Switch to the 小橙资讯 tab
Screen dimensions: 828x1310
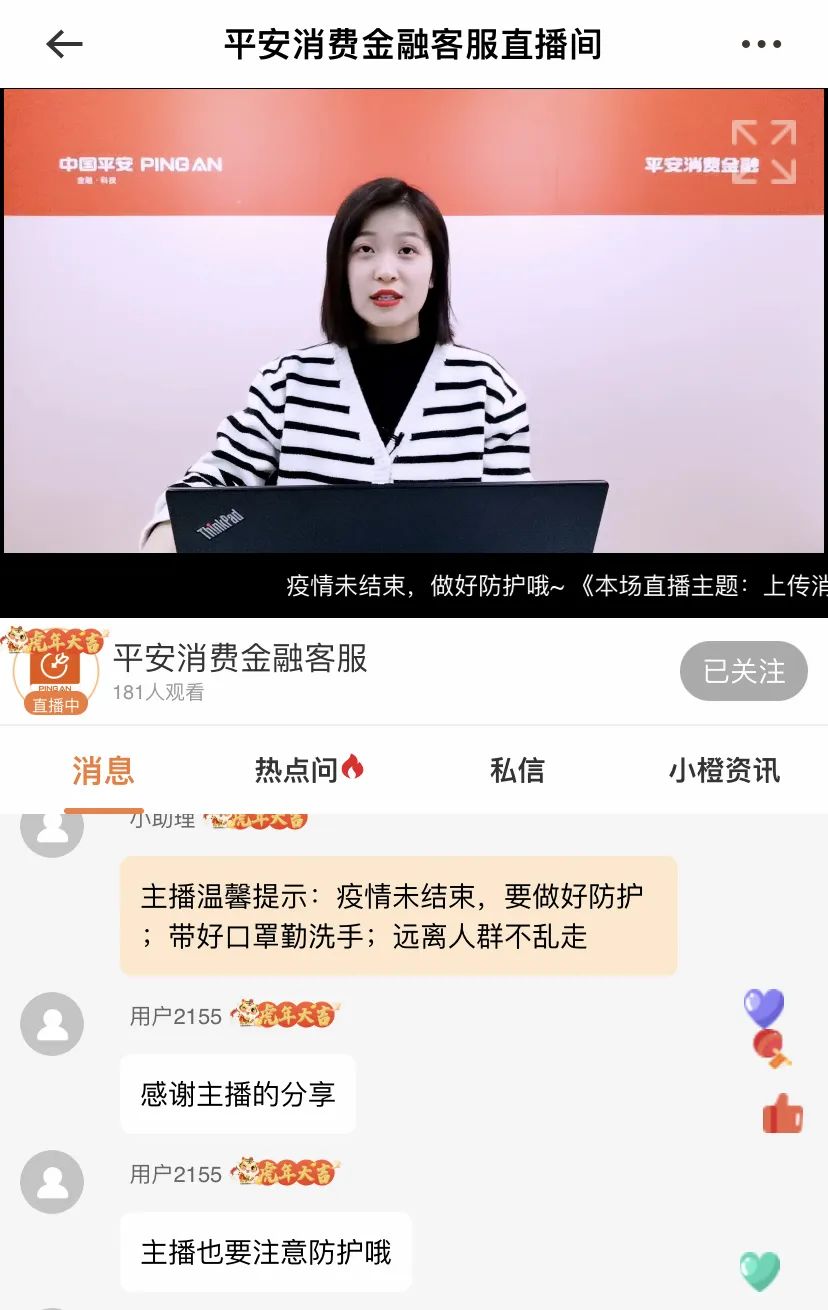(x=724, y=770)
